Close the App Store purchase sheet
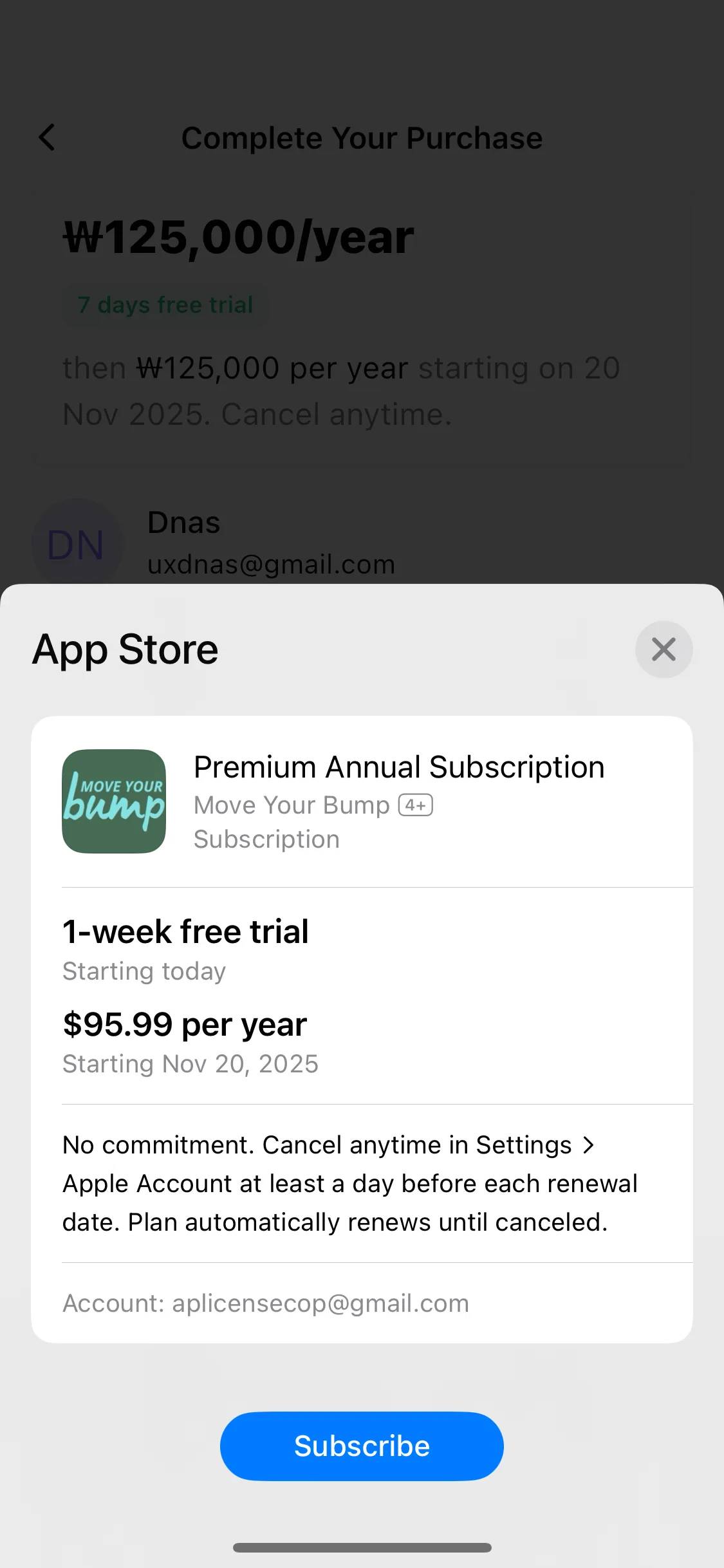The width and height of the screenshot is (724, 1568). click(664, 649)
